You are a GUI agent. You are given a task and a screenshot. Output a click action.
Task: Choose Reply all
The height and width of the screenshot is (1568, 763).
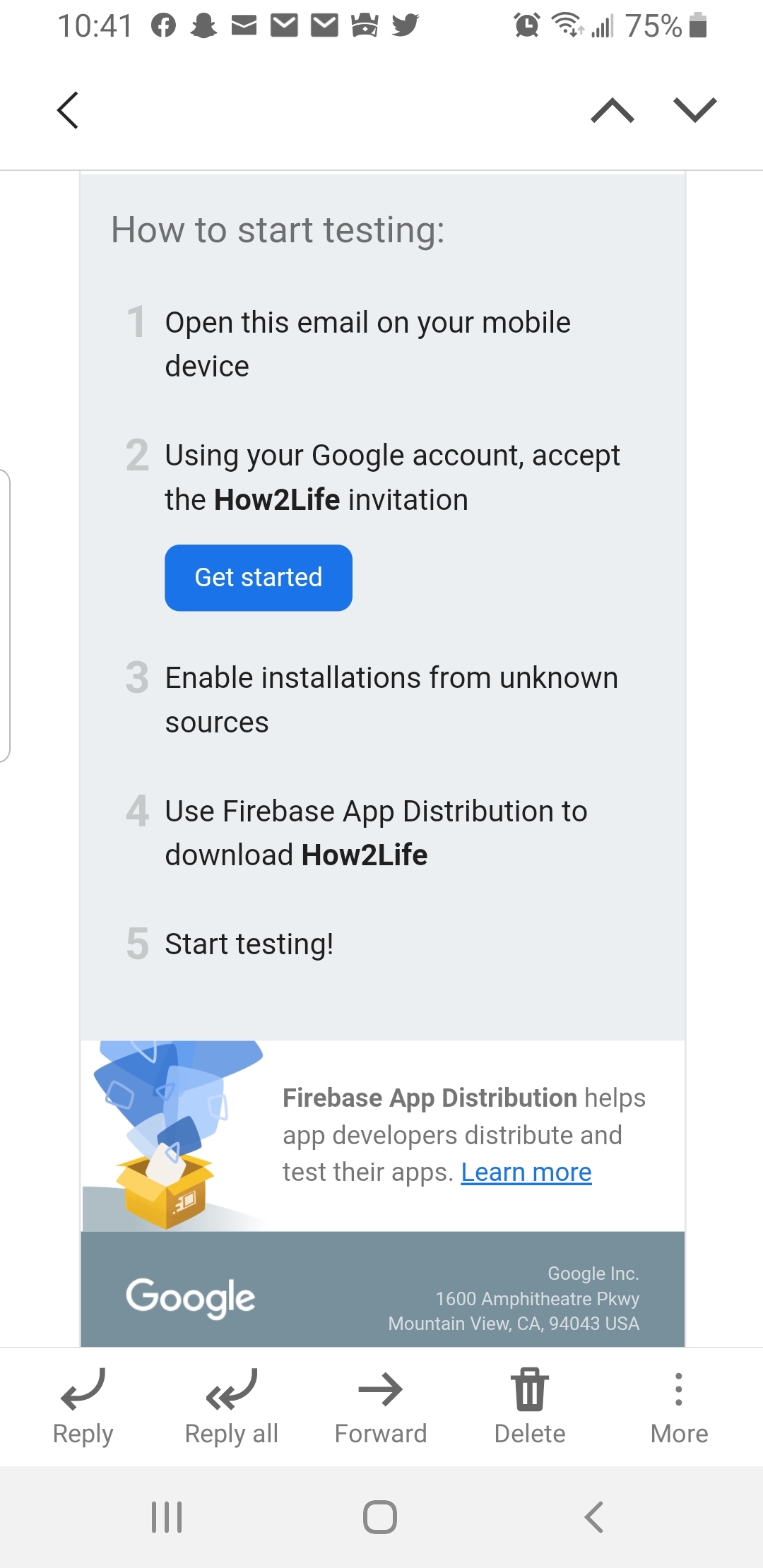click(x=232, y=1407)
